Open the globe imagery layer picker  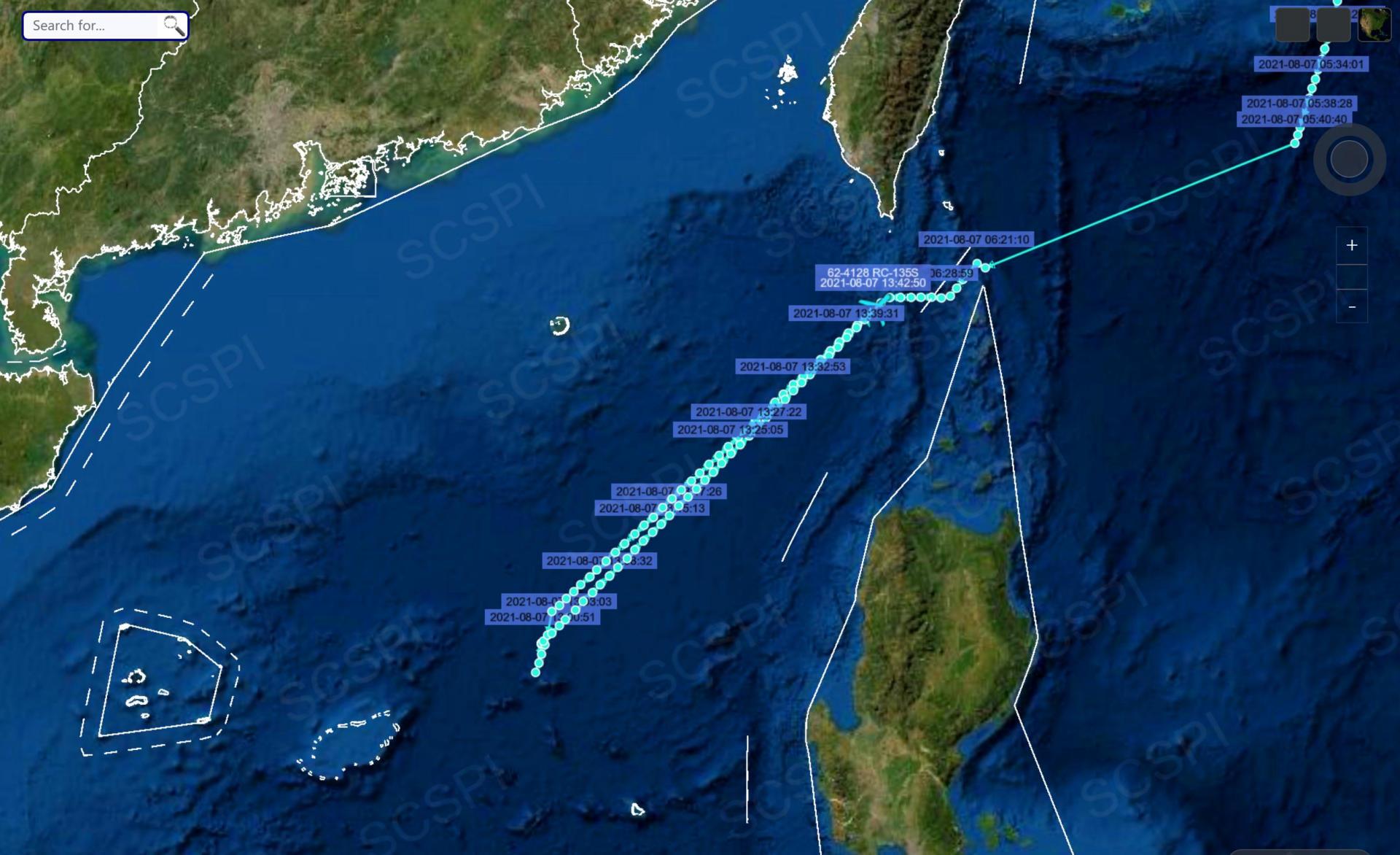[x=1374, y=24]
